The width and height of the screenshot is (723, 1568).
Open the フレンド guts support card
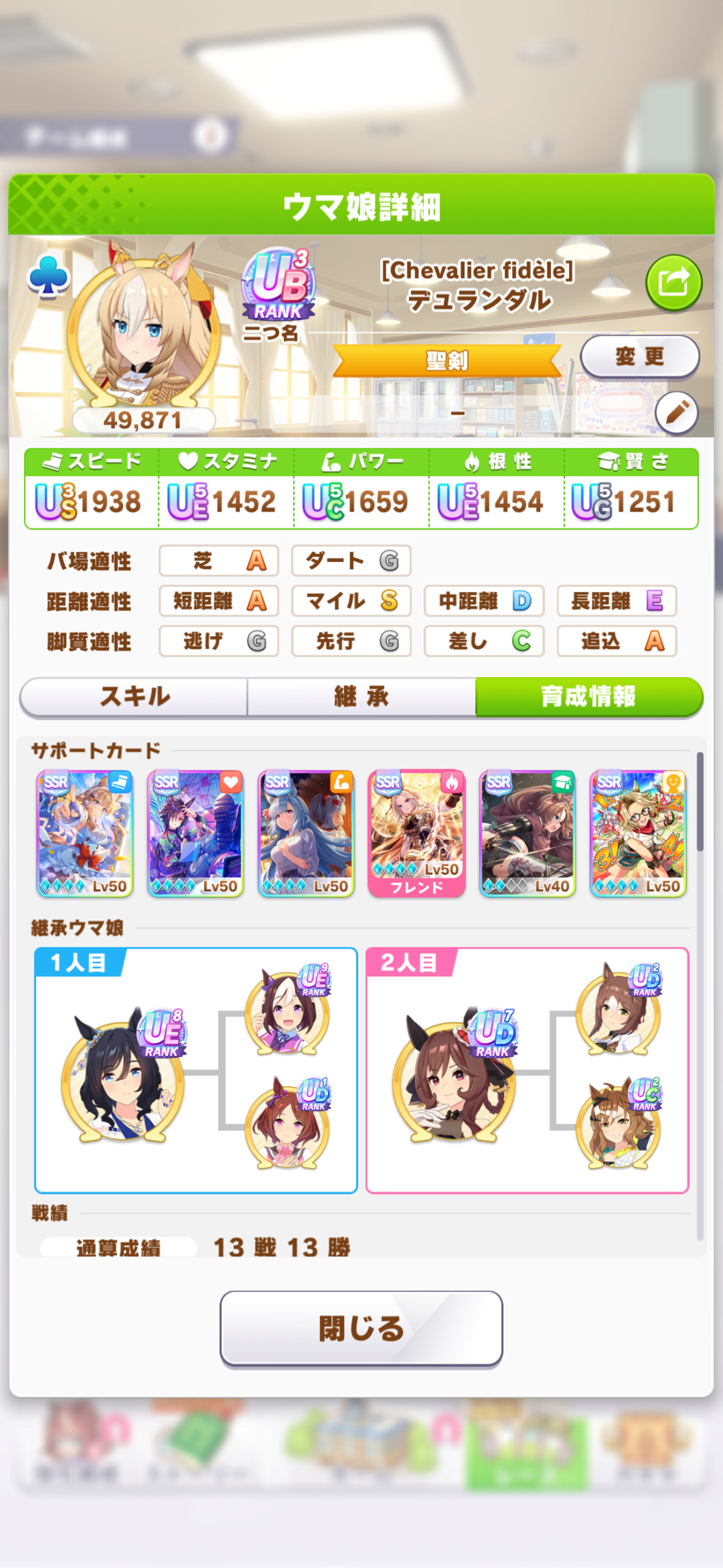click(416, 834)
